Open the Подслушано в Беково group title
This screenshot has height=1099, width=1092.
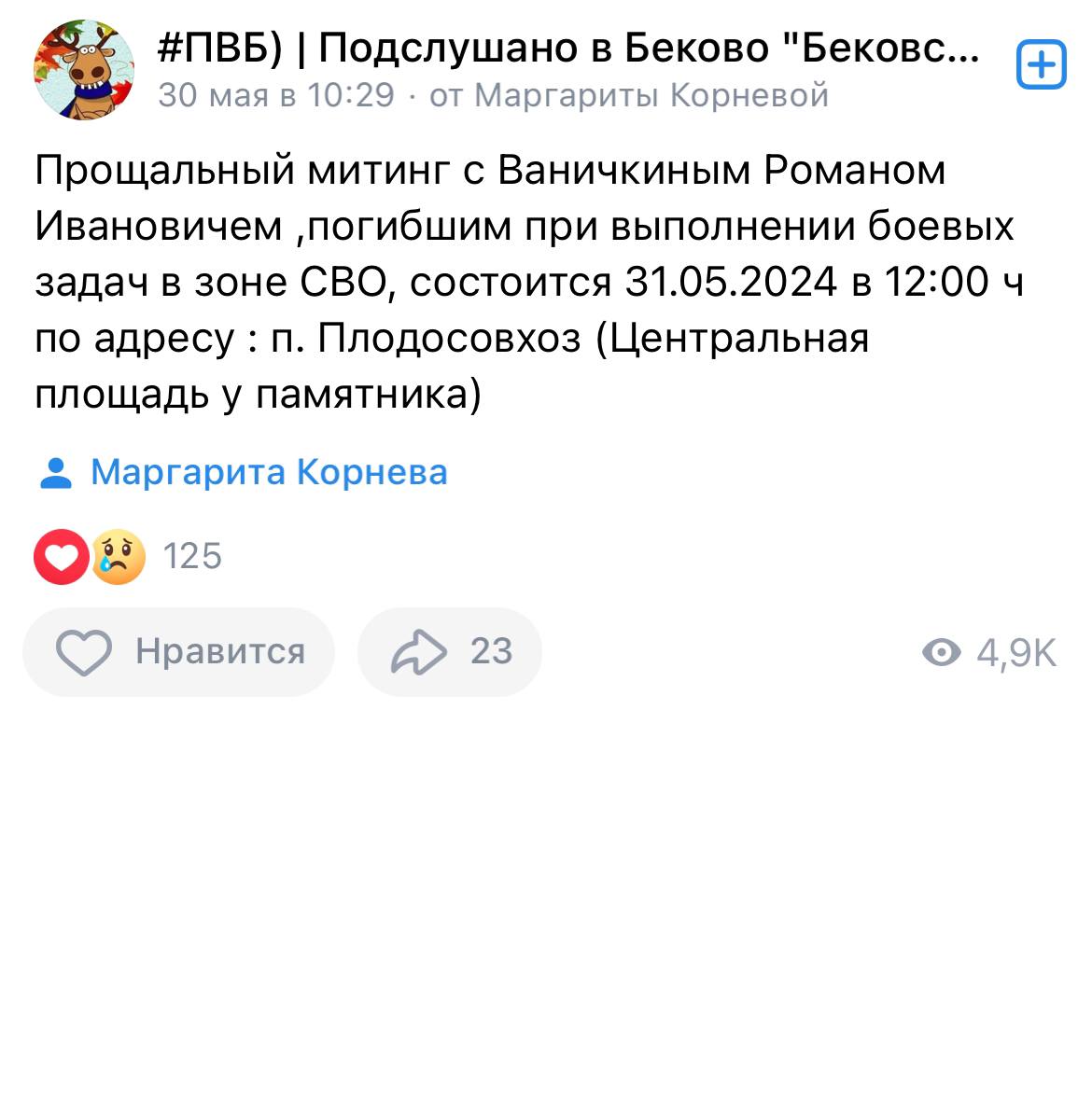[569, 48]
